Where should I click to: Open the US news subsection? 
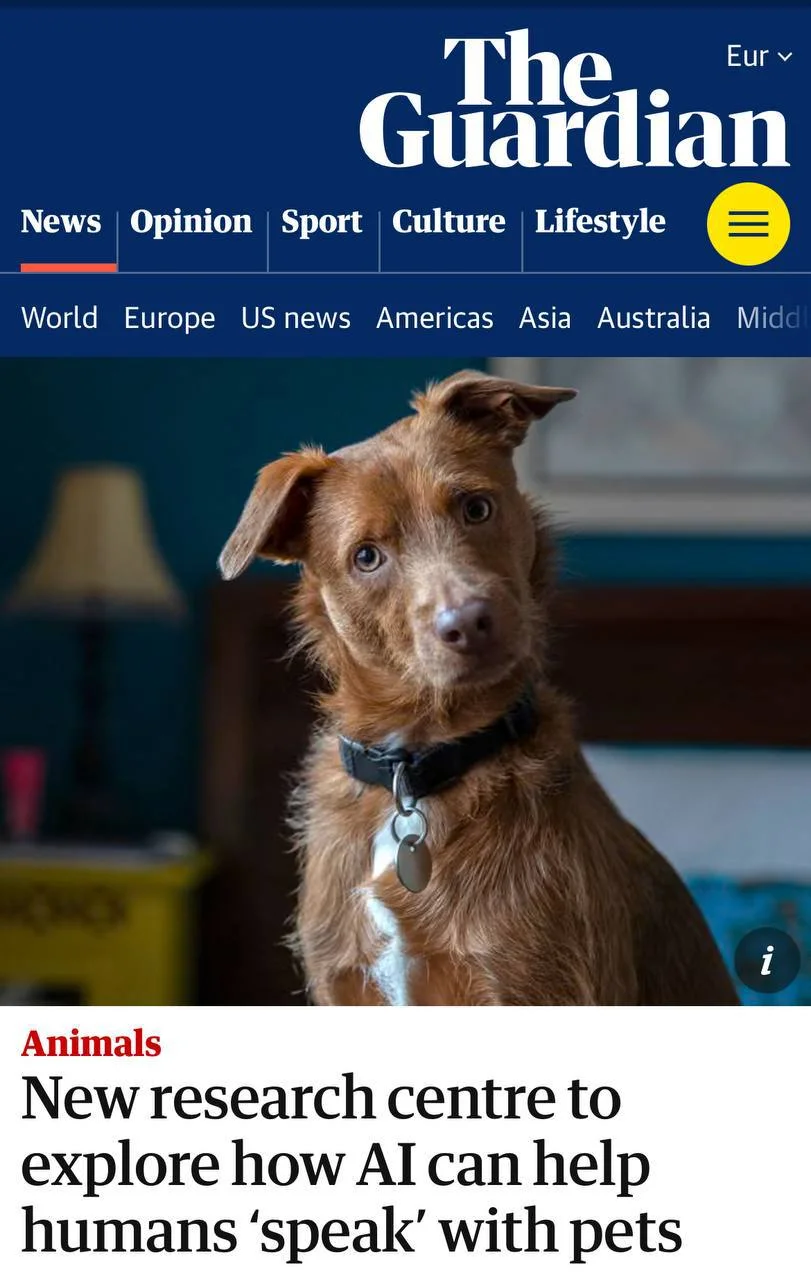pos(295,318)
